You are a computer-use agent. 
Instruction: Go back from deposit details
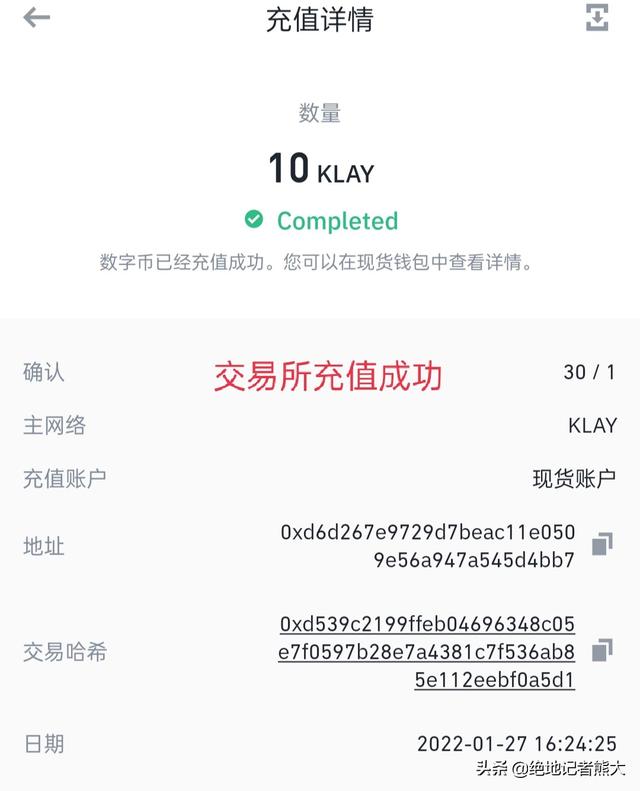pyautogui.click(x=37, y=18)
